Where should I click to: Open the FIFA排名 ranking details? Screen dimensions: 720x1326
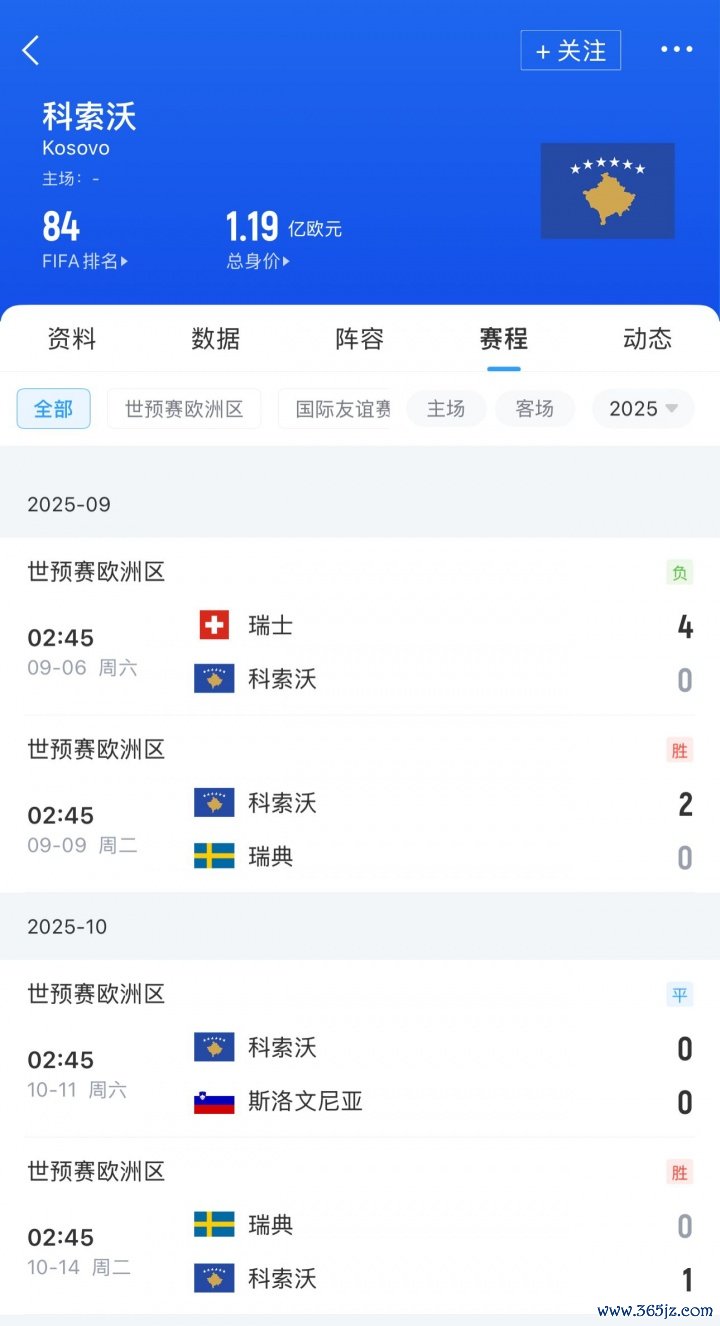[x=85, y=262]
